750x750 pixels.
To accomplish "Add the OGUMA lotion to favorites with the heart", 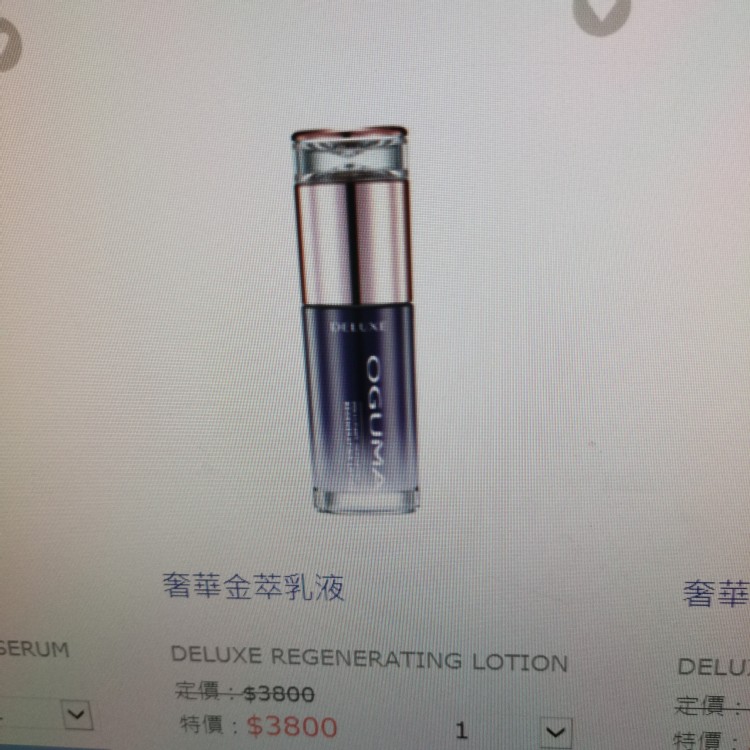I will click(603, 12).
